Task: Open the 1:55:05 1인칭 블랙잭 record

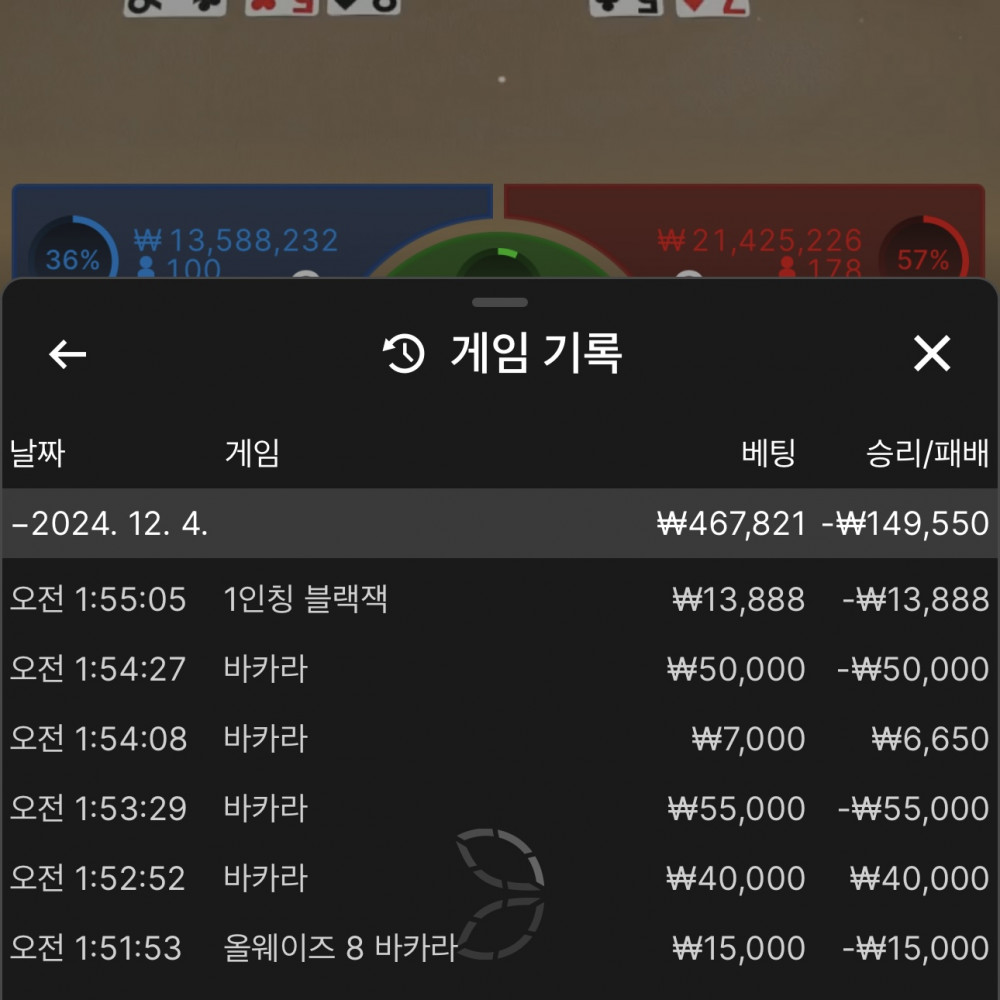Action: [498, 600]
